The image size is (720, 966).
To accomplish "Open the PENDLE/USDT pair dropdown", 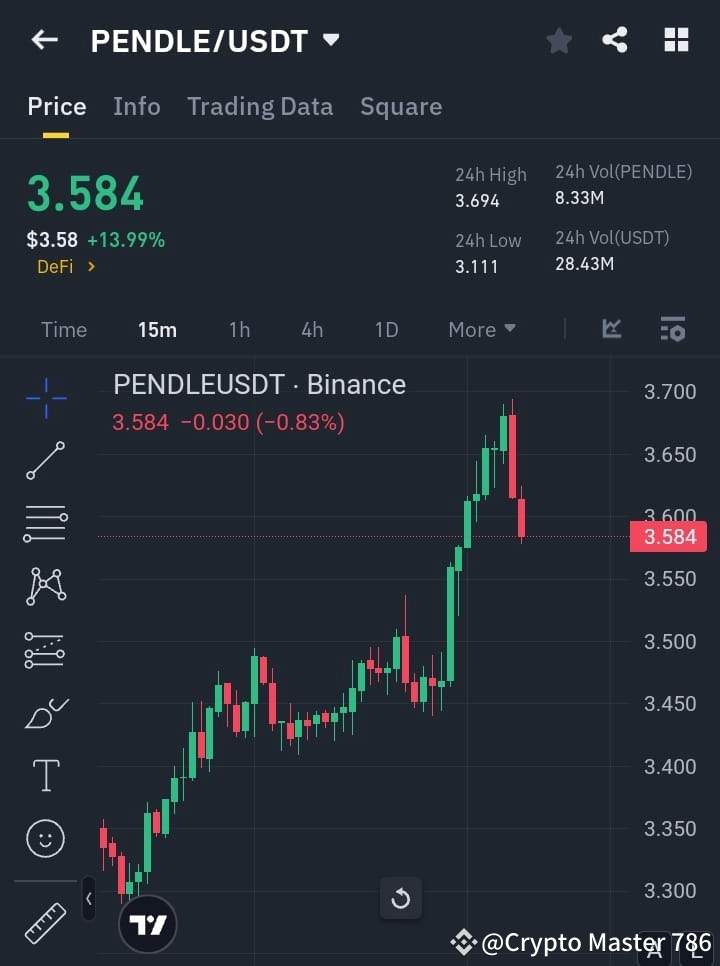I will pos(330,40).
